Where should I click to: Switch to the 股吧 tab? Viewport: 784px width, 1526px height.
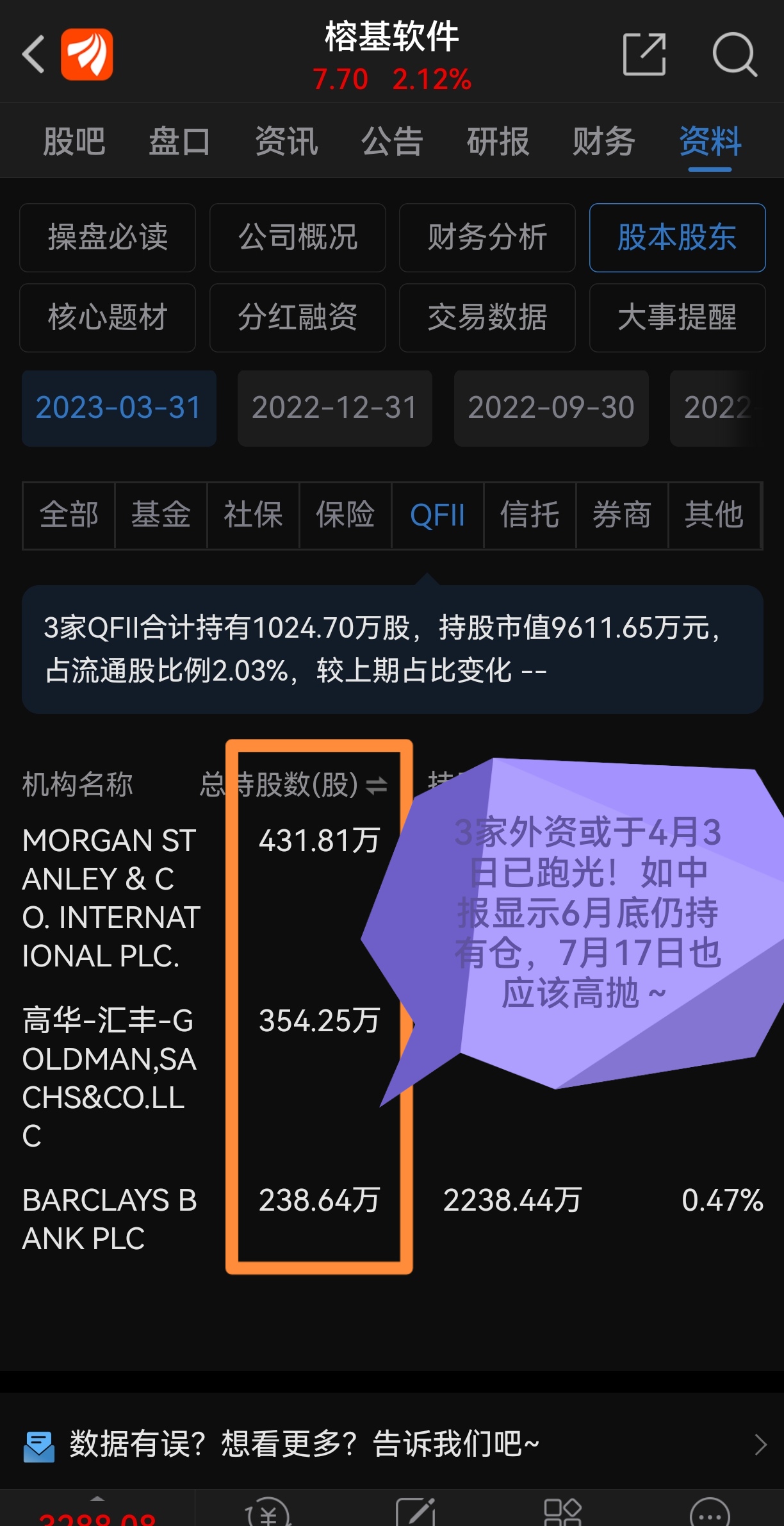(74, 141)
